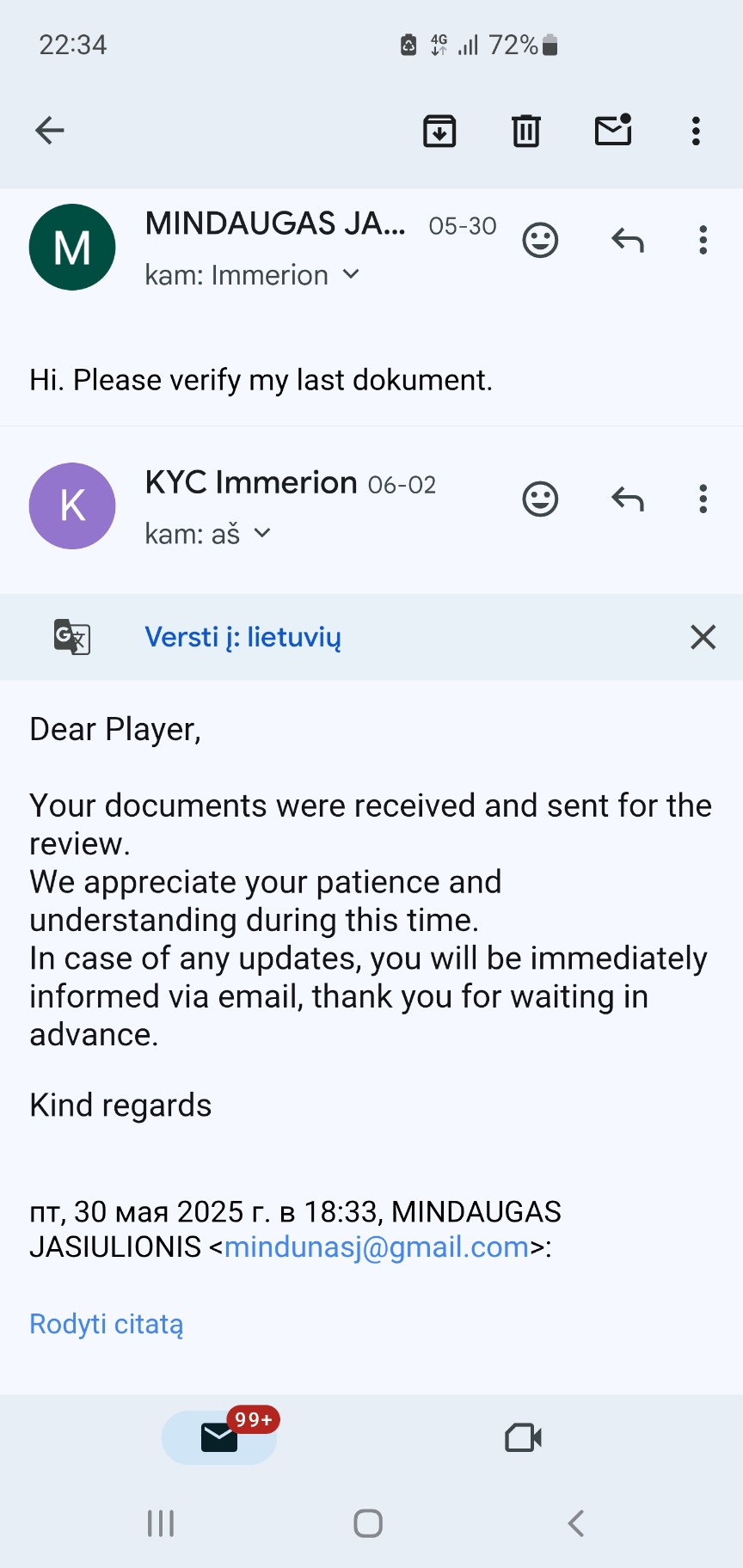Viewport: 743px width, 1568px height.
Task: Expand recipient details 'kam: Immerion'
Action: (252, 275)
